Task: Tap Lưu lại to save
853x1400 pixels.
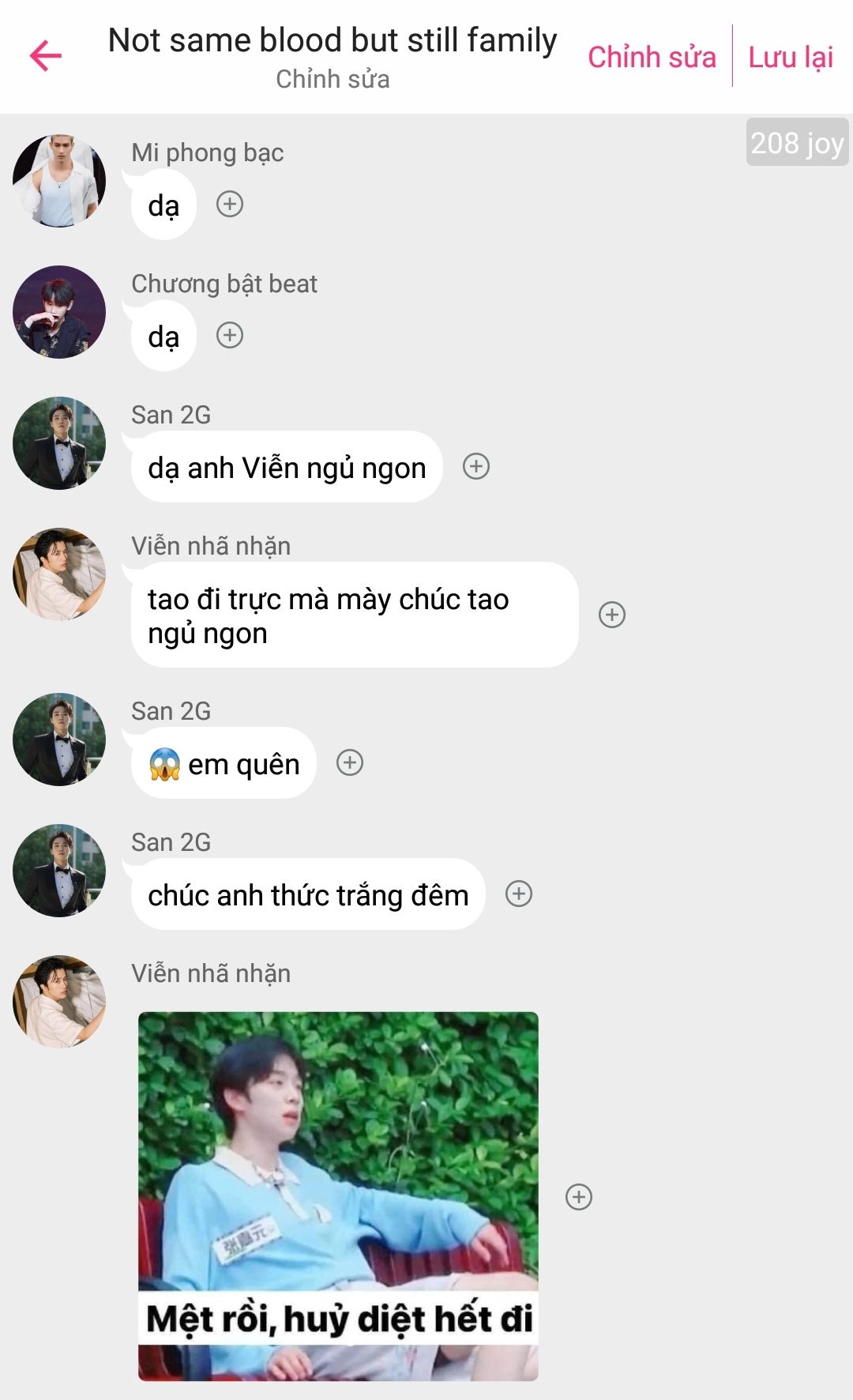Action: tap(791, 57)
